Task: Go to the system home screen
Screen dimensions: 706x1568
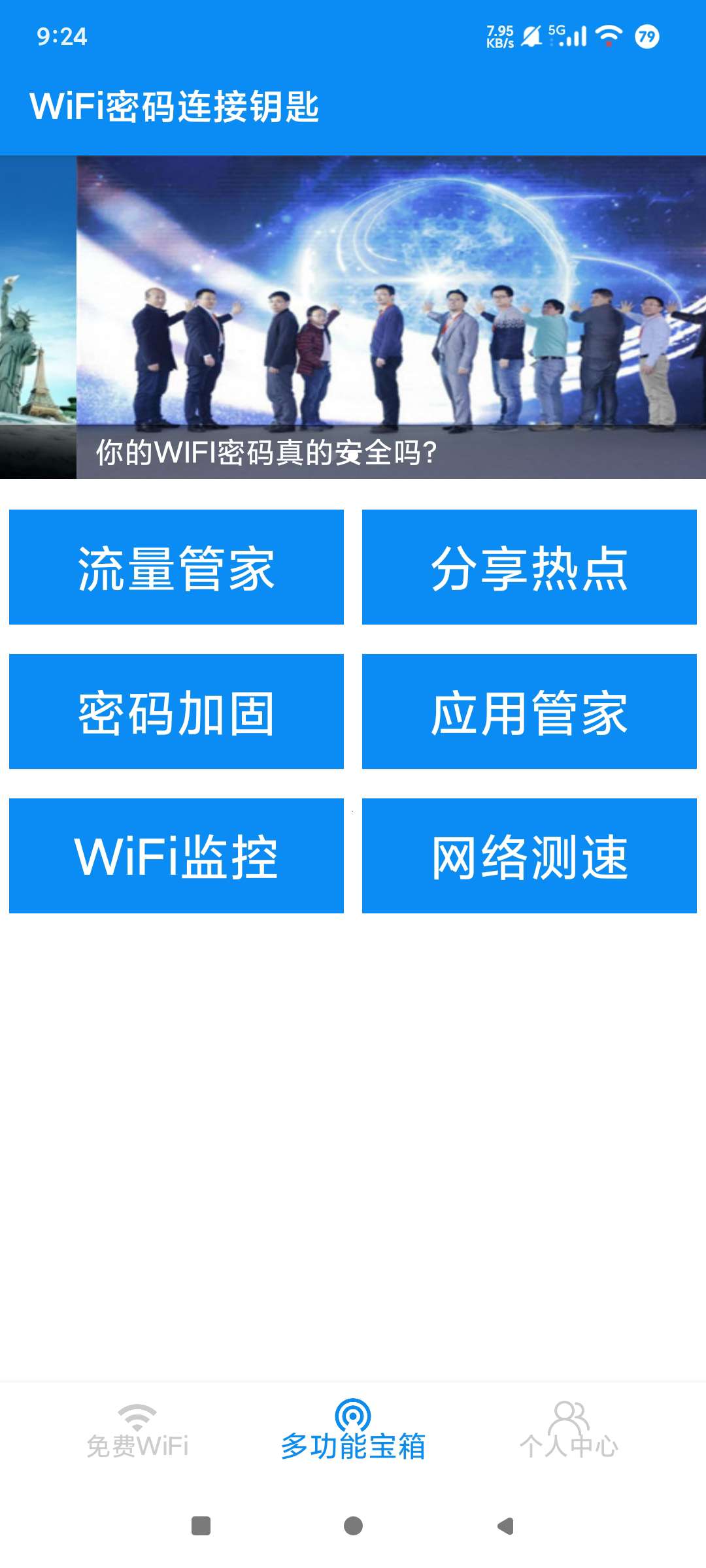Action: click(353, 1526)
